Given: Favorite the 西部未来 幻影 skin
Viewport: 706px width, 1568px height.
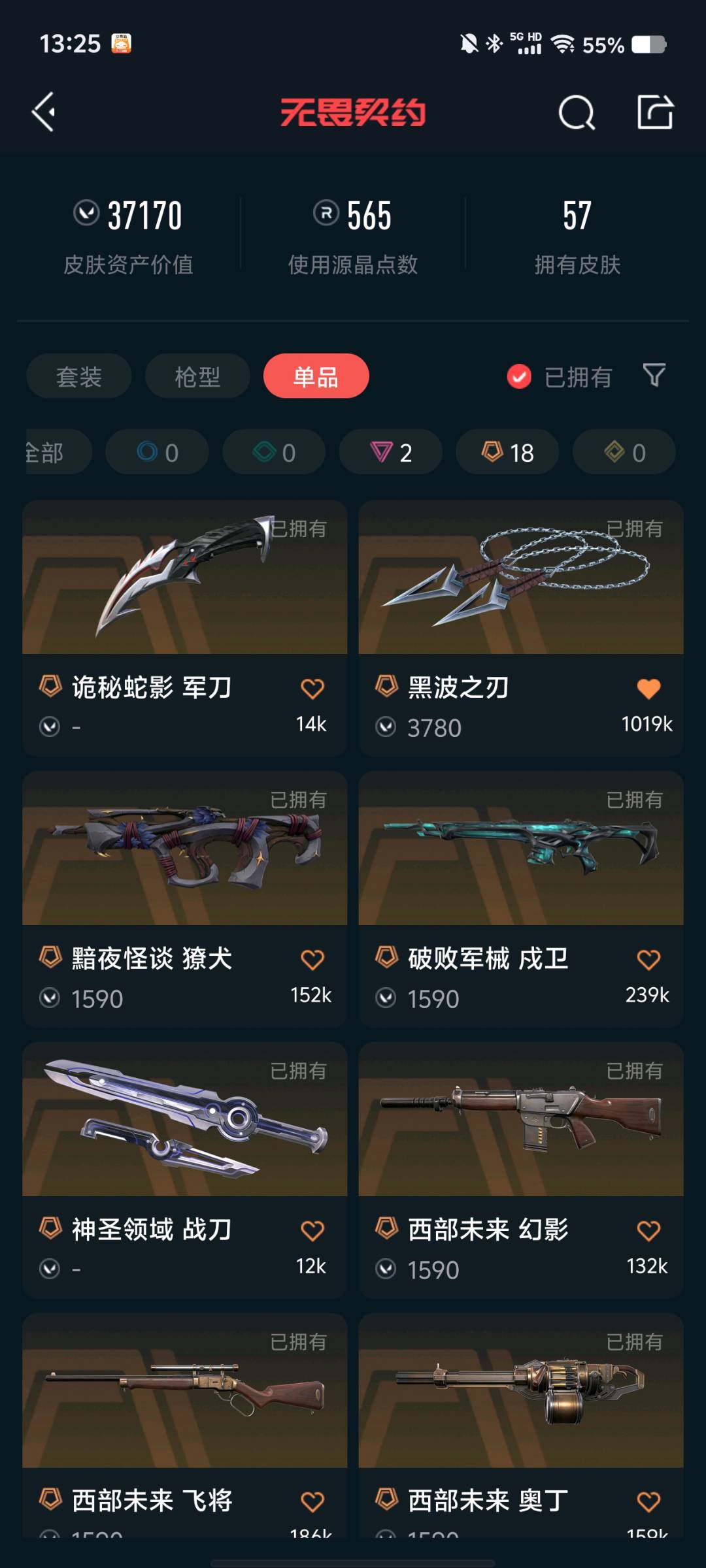Looking at the screenshot, I should (648, 1231).
